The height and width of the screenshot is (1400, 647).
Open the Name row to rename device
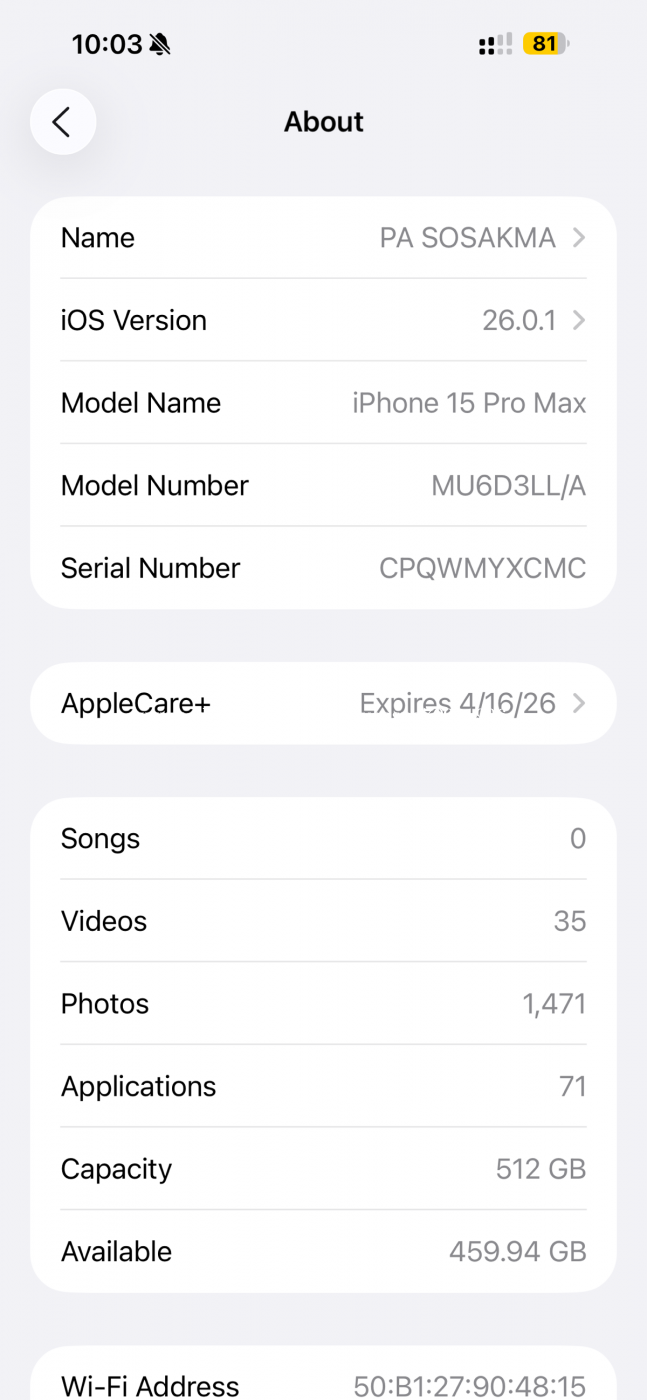323,238
